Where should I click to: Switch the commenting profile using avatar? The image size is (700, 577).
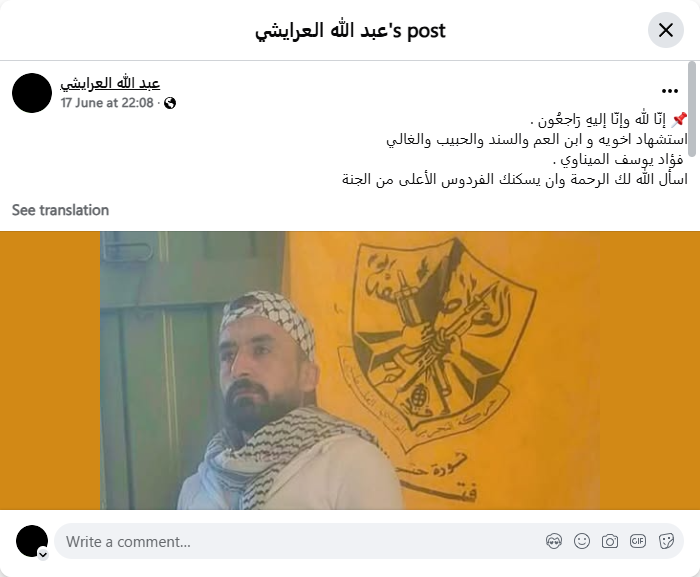tap(32, 542)
